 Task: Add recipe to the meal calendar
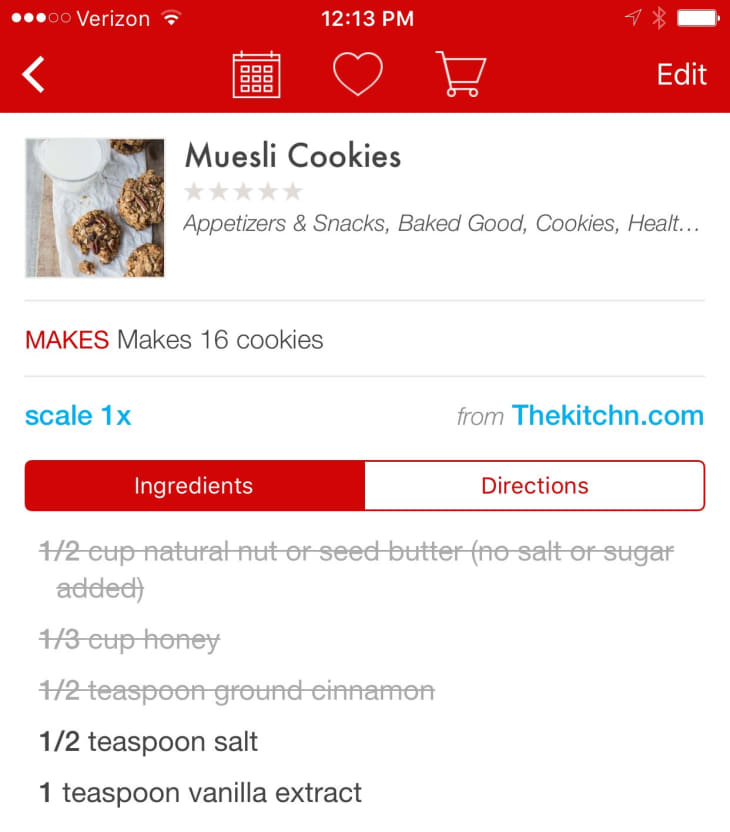click(257, 75)
